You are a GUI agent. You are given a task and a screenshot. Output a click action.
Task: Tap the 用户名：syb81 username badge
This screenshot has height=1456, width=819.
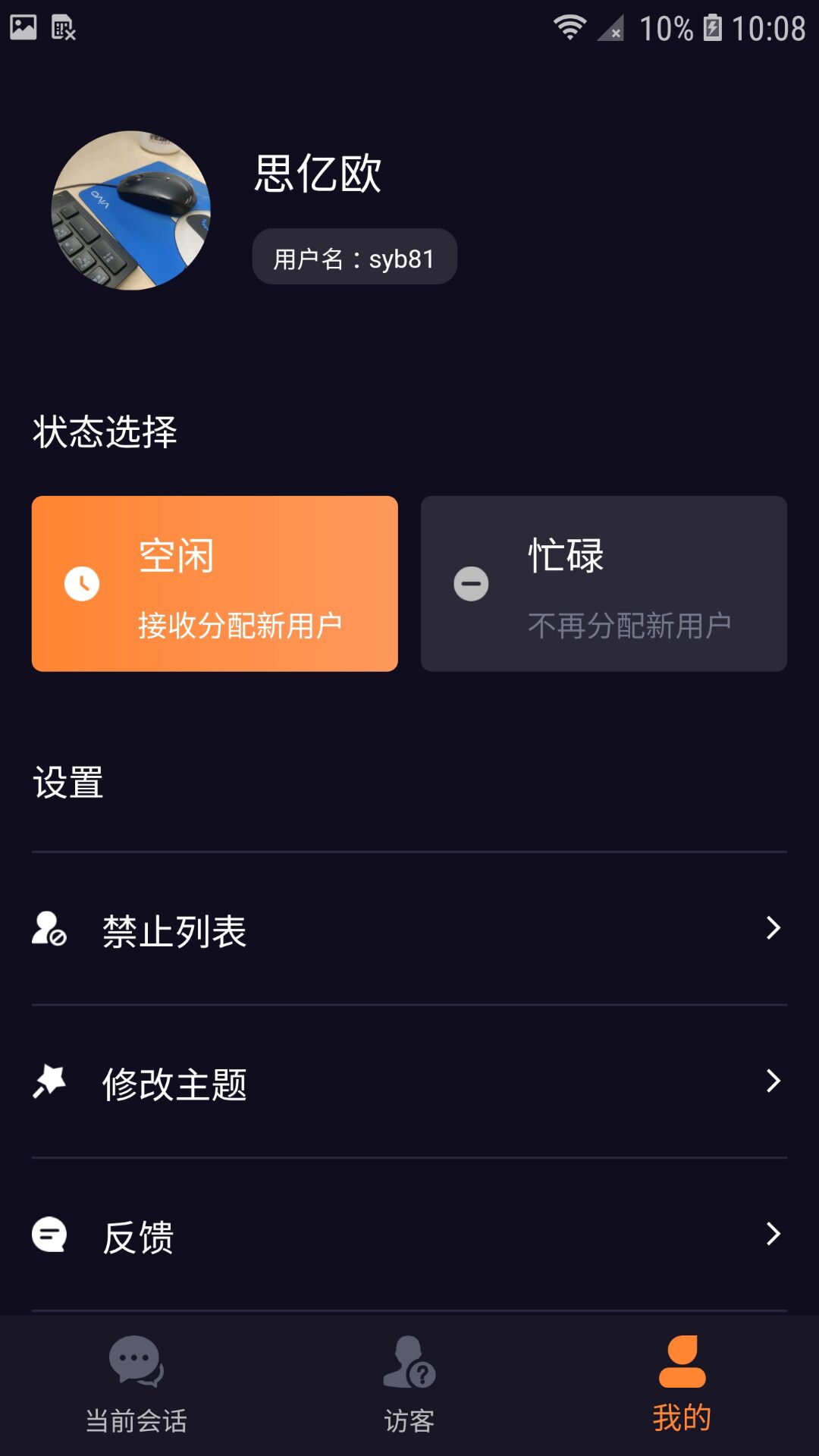point(354,256)
